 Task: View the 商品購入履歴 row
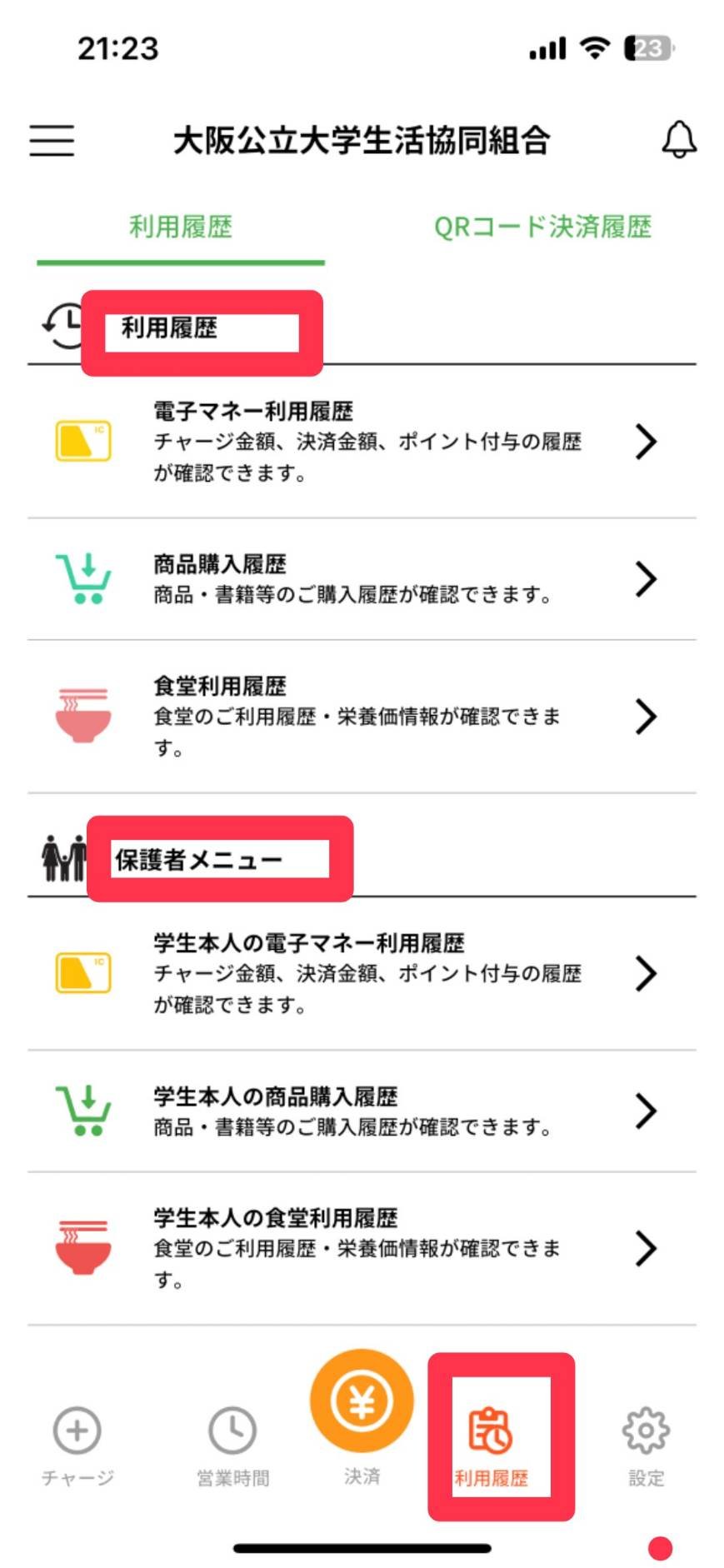(362, 579)
